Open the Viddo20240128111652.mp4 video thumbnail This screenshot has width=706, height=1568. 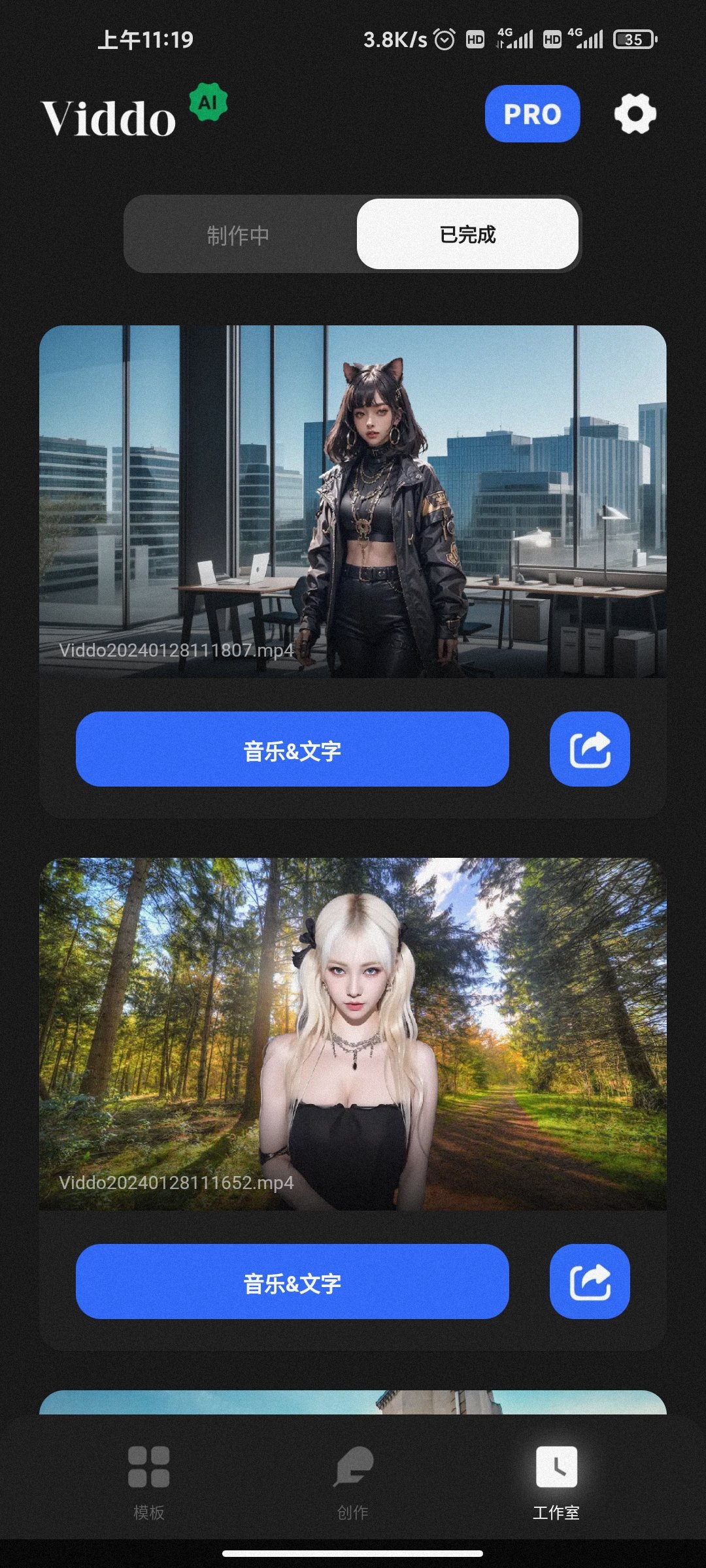353,1032
